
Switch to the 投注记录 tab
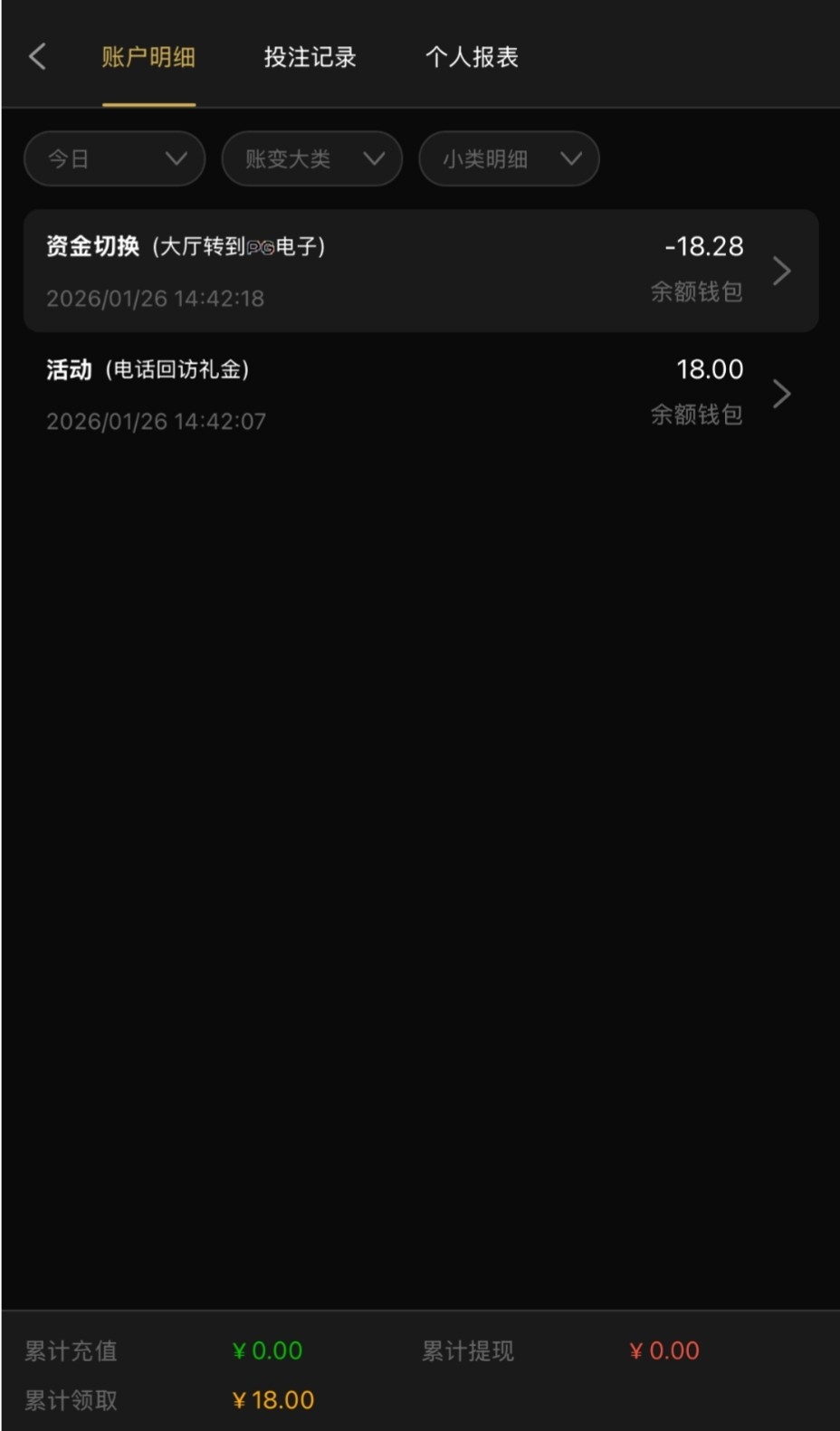coord(310,58)
